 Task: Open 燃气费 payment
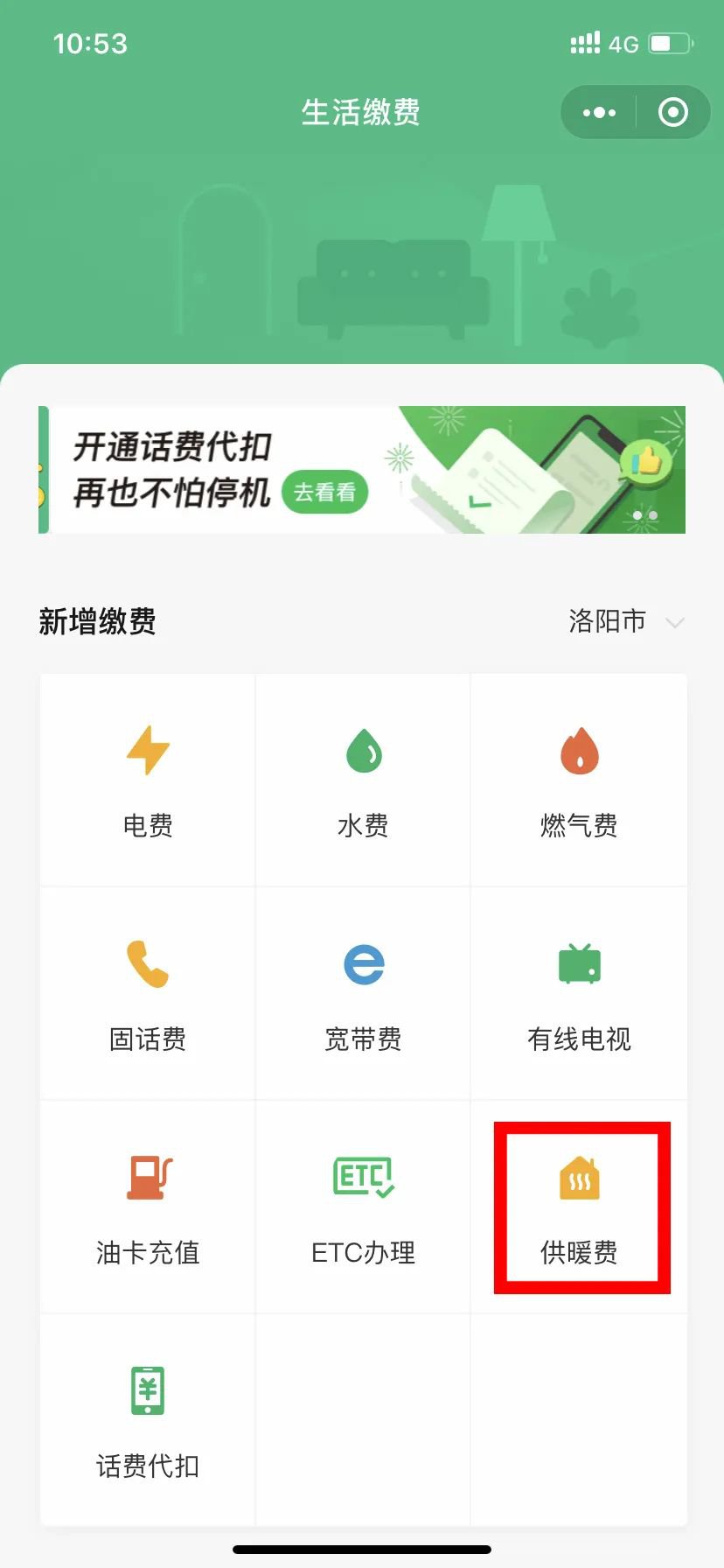point(579,780)
